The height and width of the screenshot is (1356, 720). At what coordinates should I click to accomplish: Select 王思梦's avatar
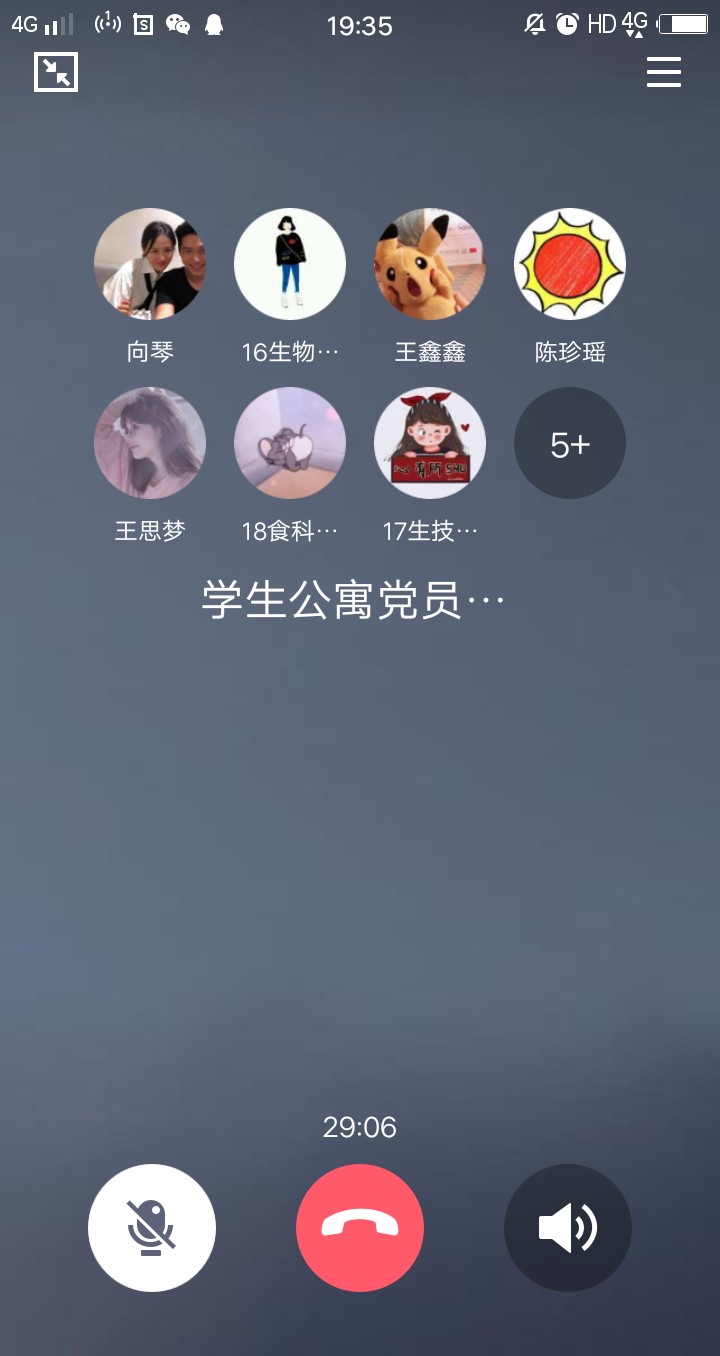(x=150, y=443)
